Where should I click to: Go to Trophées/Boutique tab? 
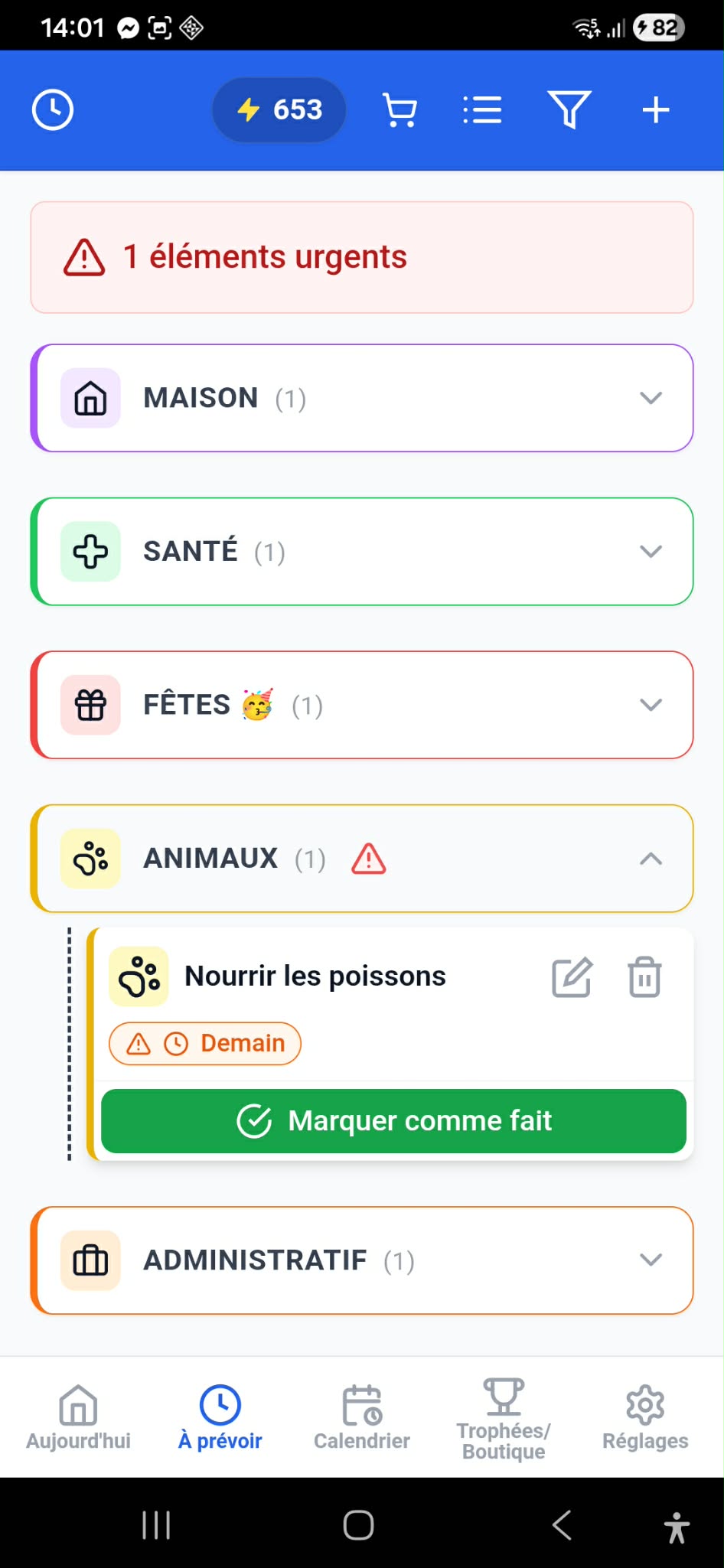(504, 1420)
